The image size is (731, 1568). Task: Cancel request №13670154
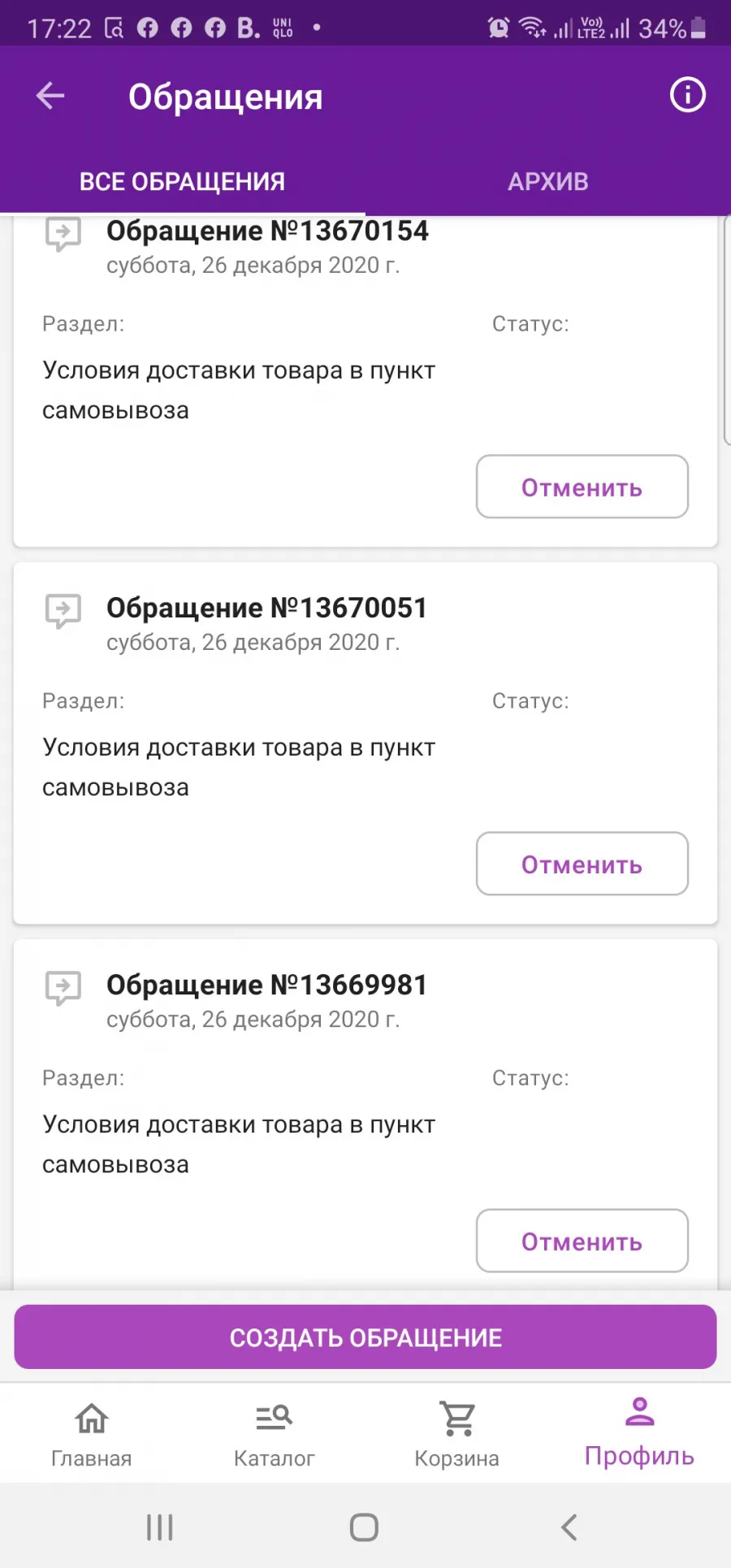pos(582,487)
